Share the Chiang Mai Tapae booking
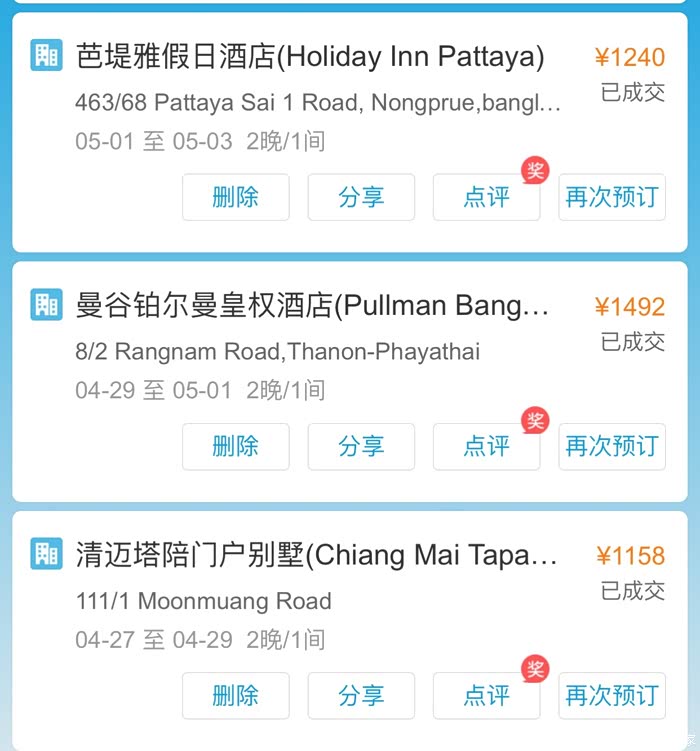Image resolution: width=700 pixels, height=751 pixels. coord(361,695)
